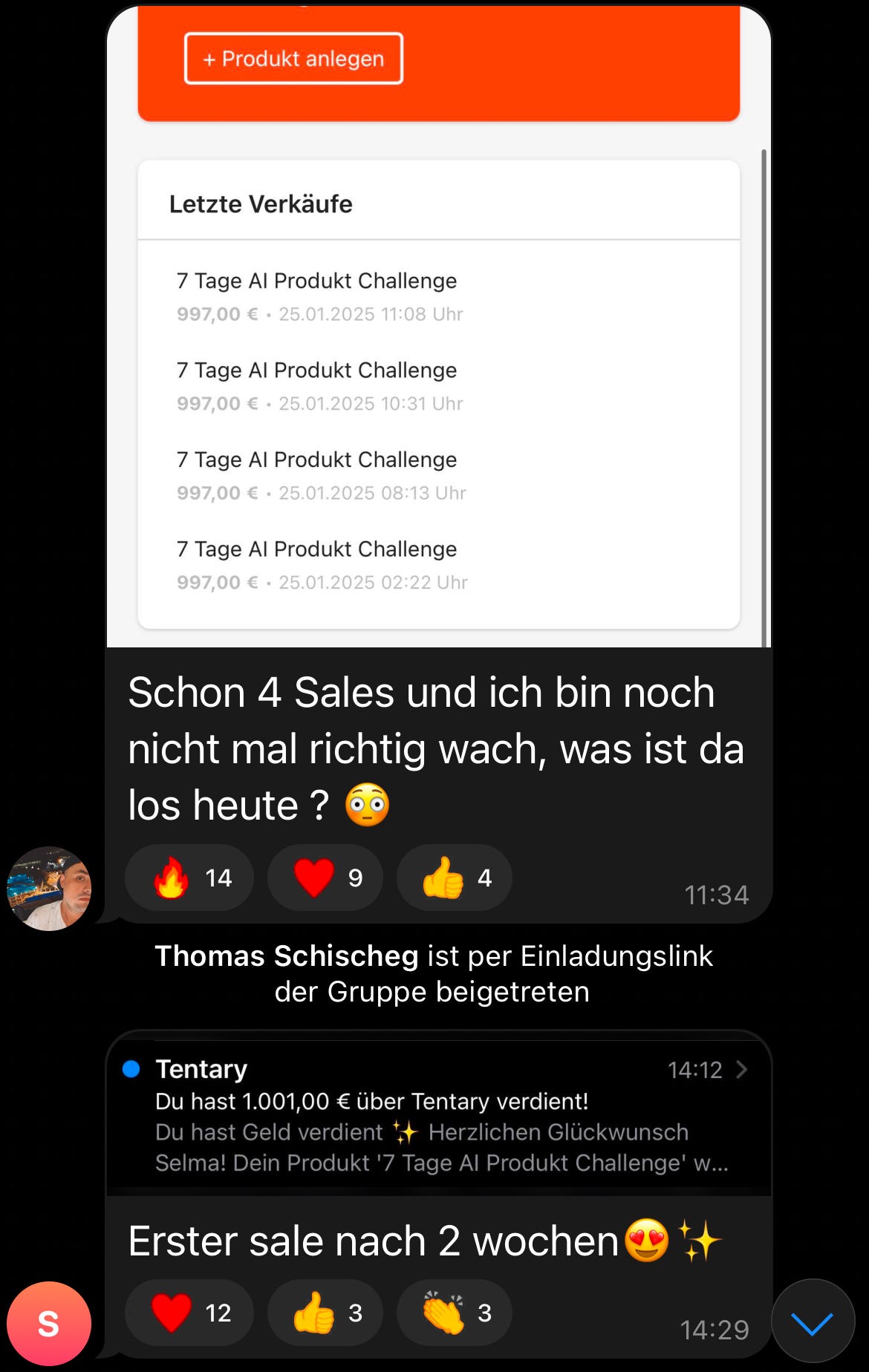
Task: Tap the clapping hands reaction showing 3
Action: coord(455,1313)
